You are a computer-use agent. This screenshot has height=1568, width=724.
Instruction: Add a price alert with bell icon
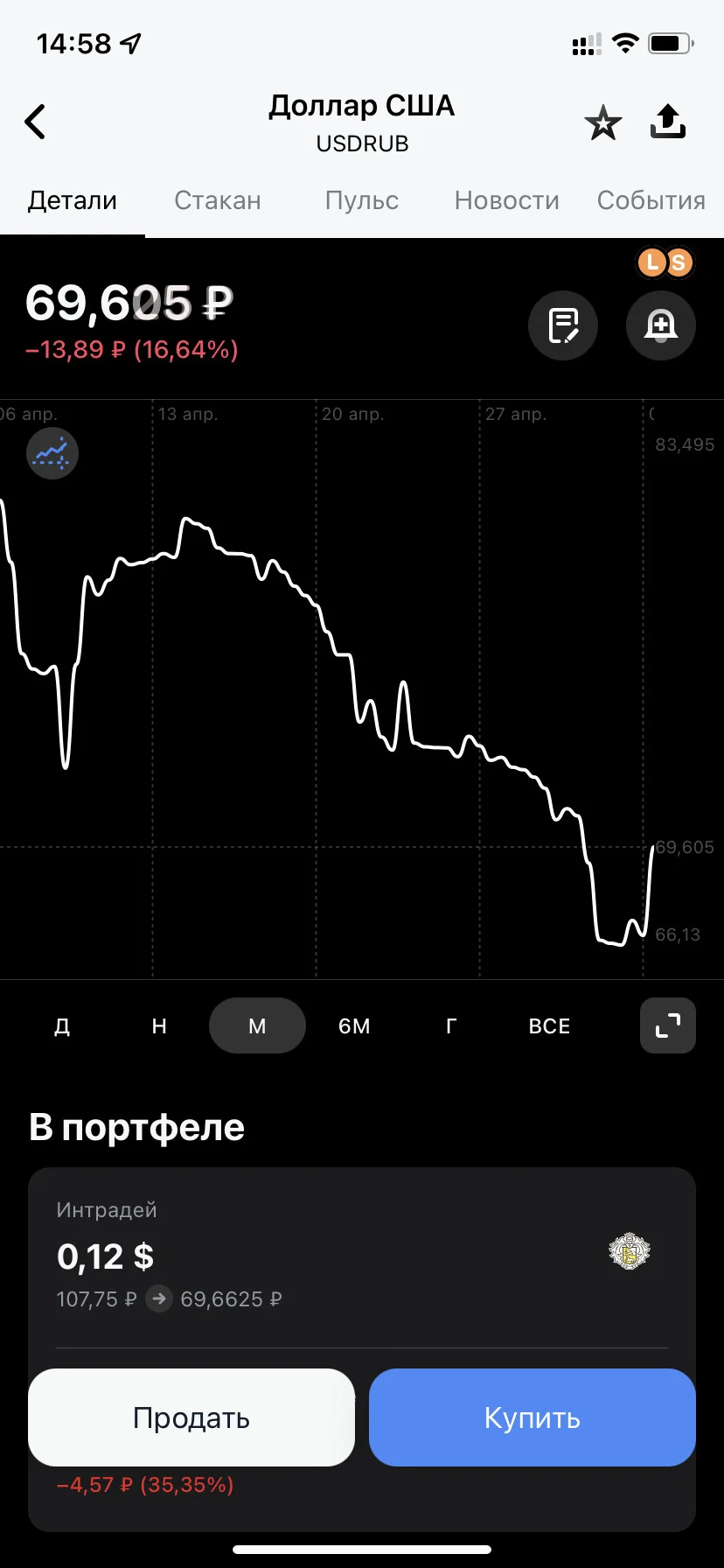click(x=661, y=325)
